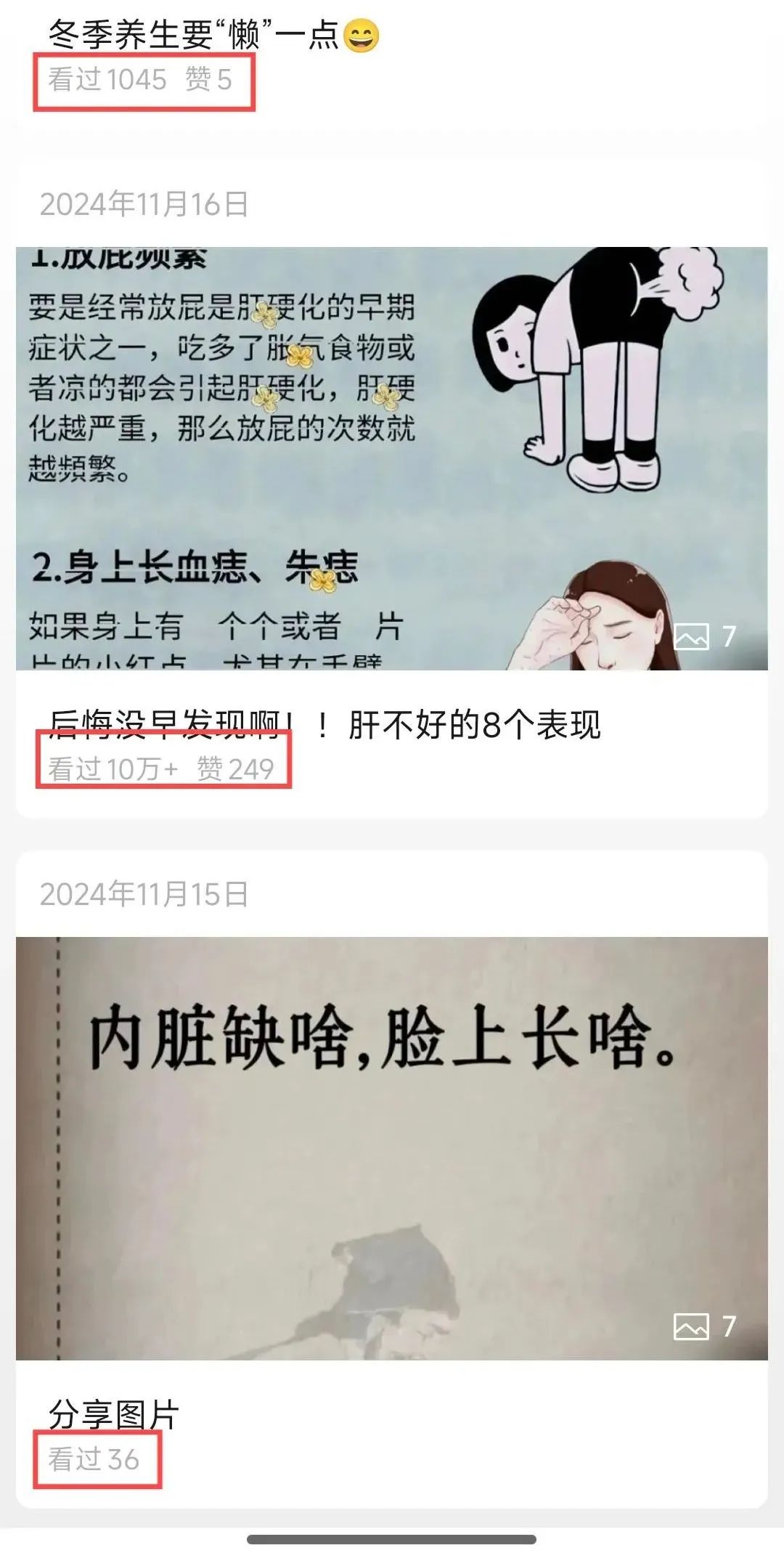Open post titled 肝不好的8个表现

(325, 724)
